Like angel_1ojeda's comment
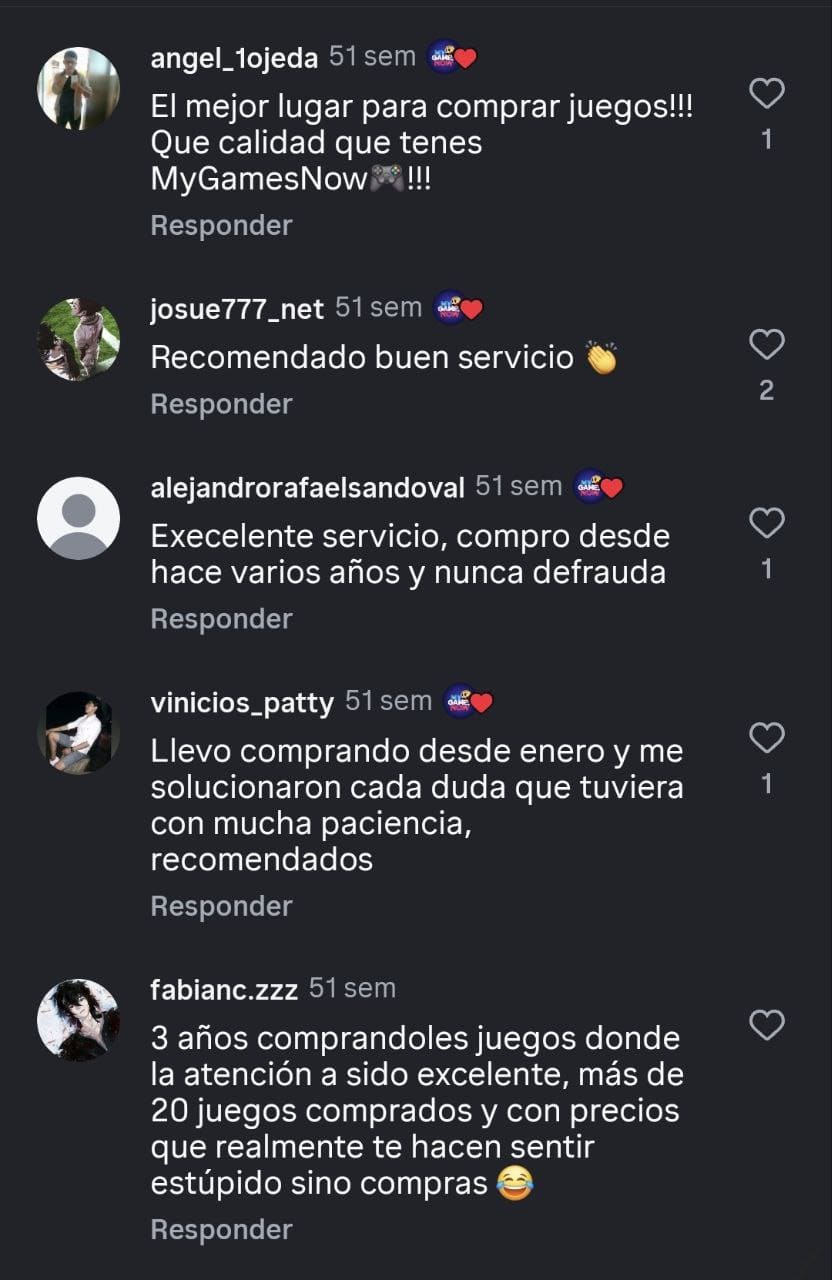832x1280 pixels. click(766, 94)
